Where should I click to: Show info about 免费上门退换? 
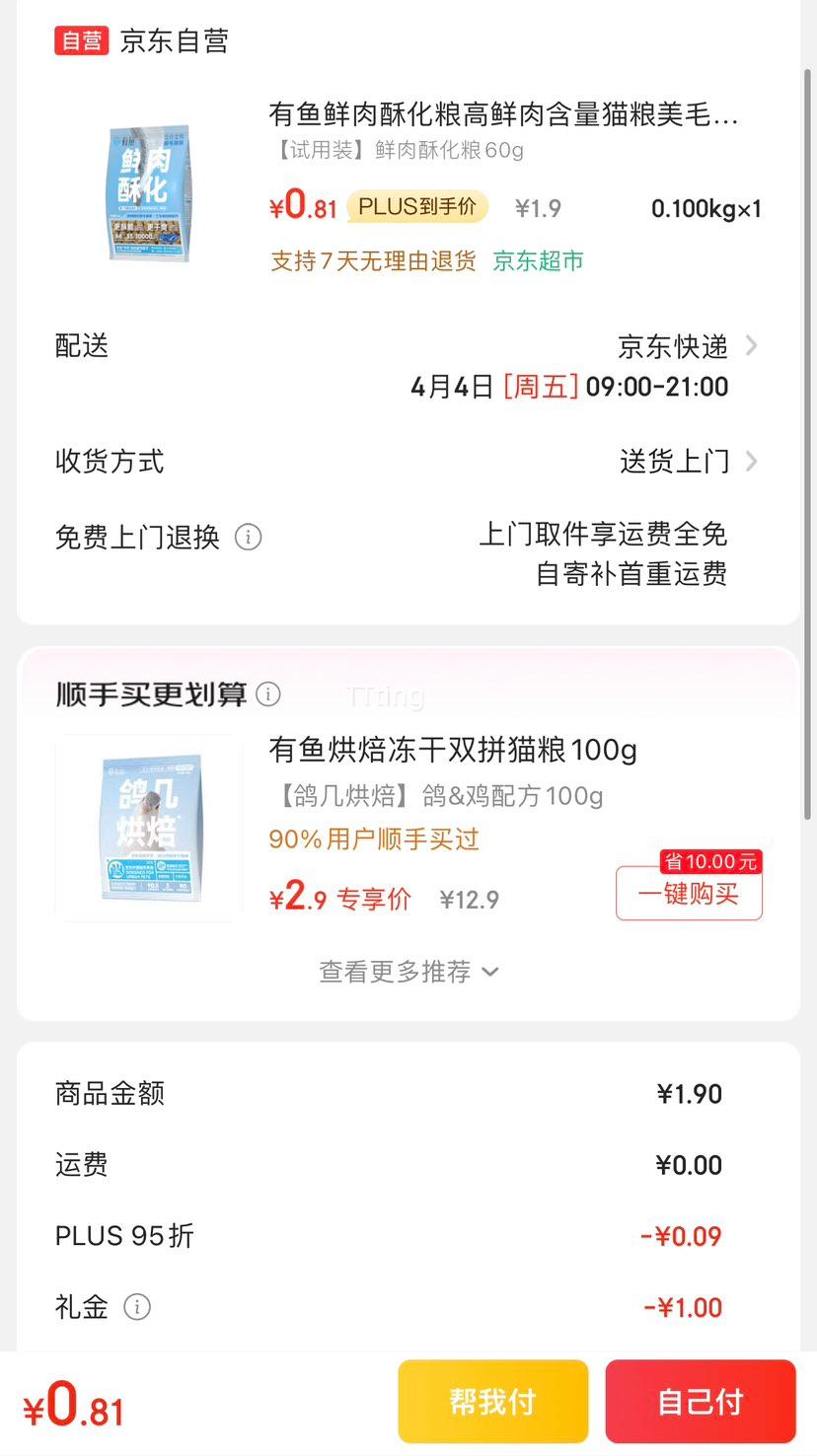point(248,538)
